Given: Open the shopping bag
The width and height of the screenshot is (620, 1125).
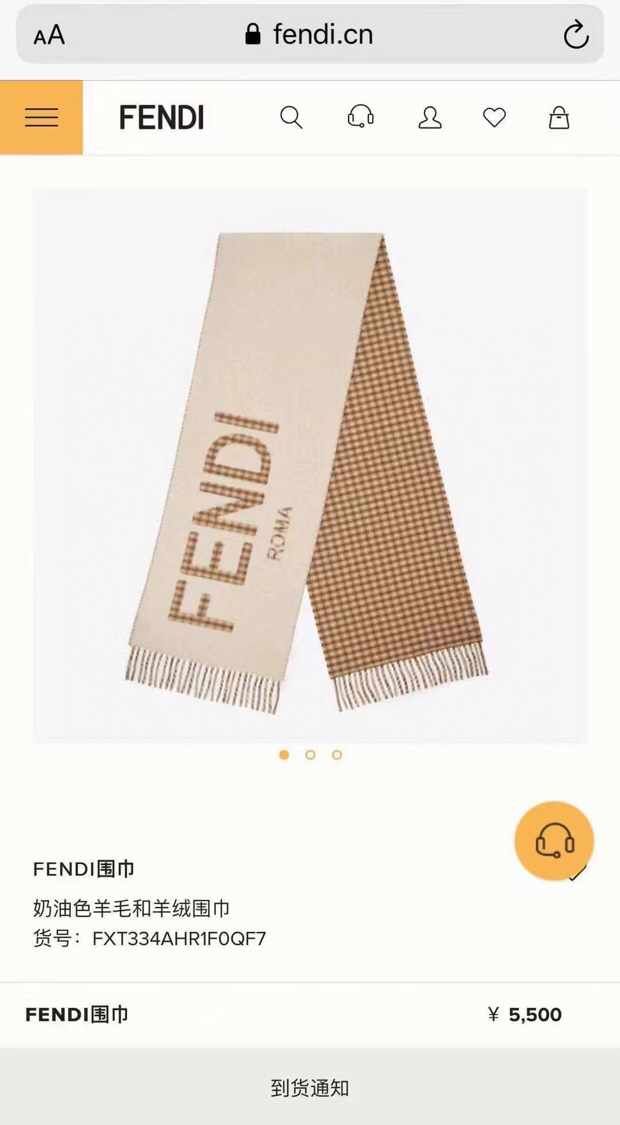Looking at the screenshot, I should [559, 118].
